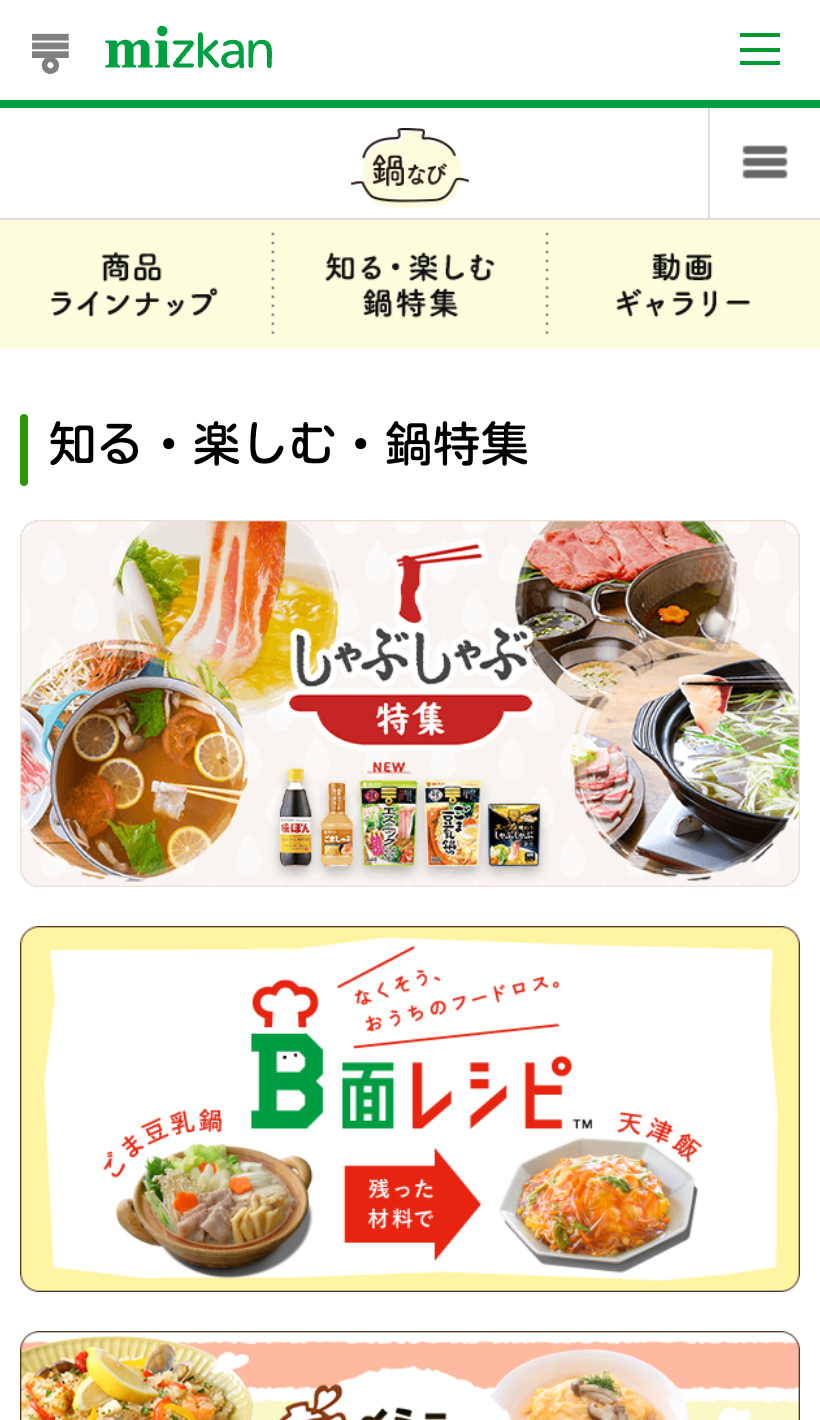Open the green hamburger menu
Viewport: 820px width, 1420px height.
pyautogui.click(x=759, y=49)
